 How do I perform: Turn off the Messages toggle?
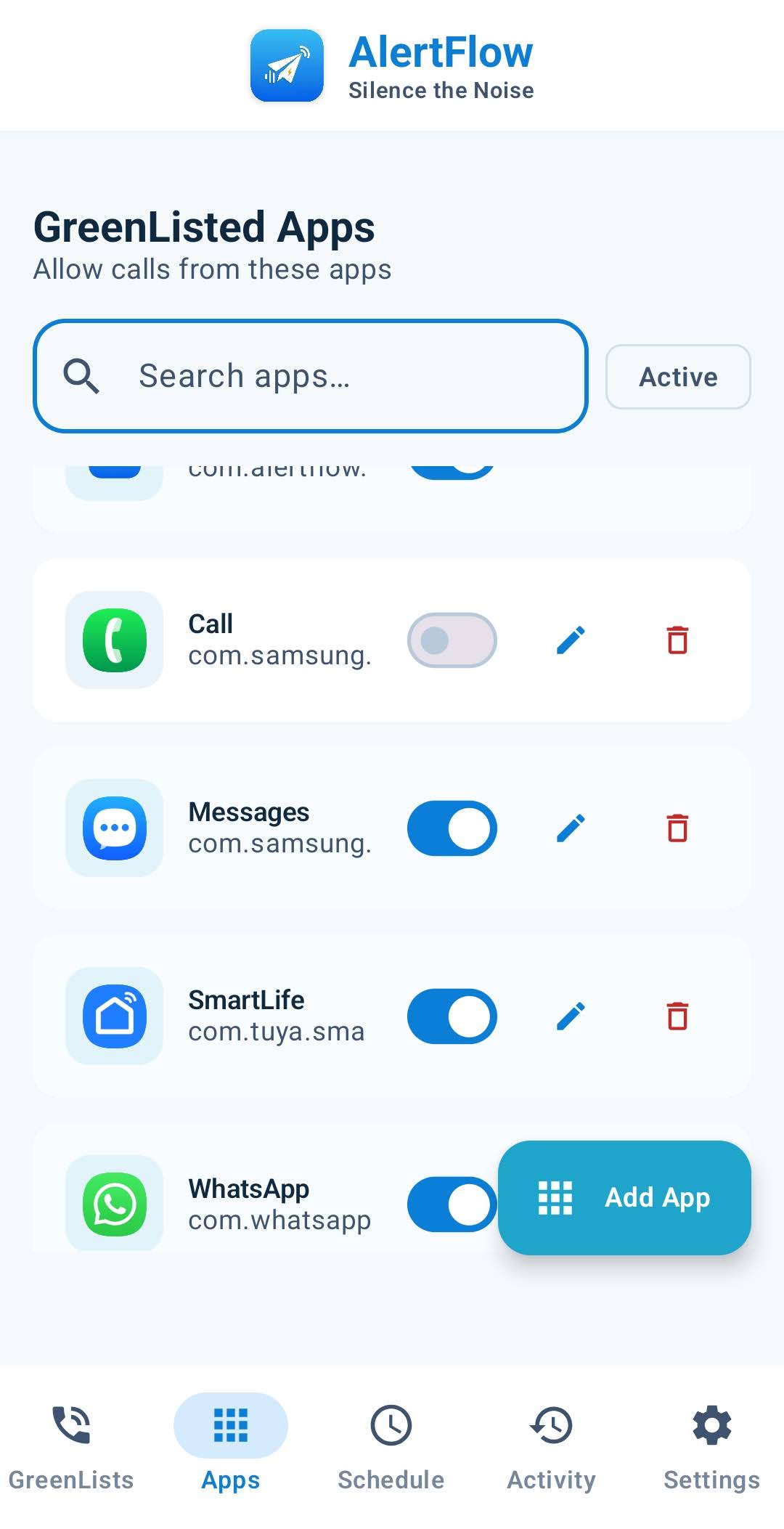[x=452, y=828]
